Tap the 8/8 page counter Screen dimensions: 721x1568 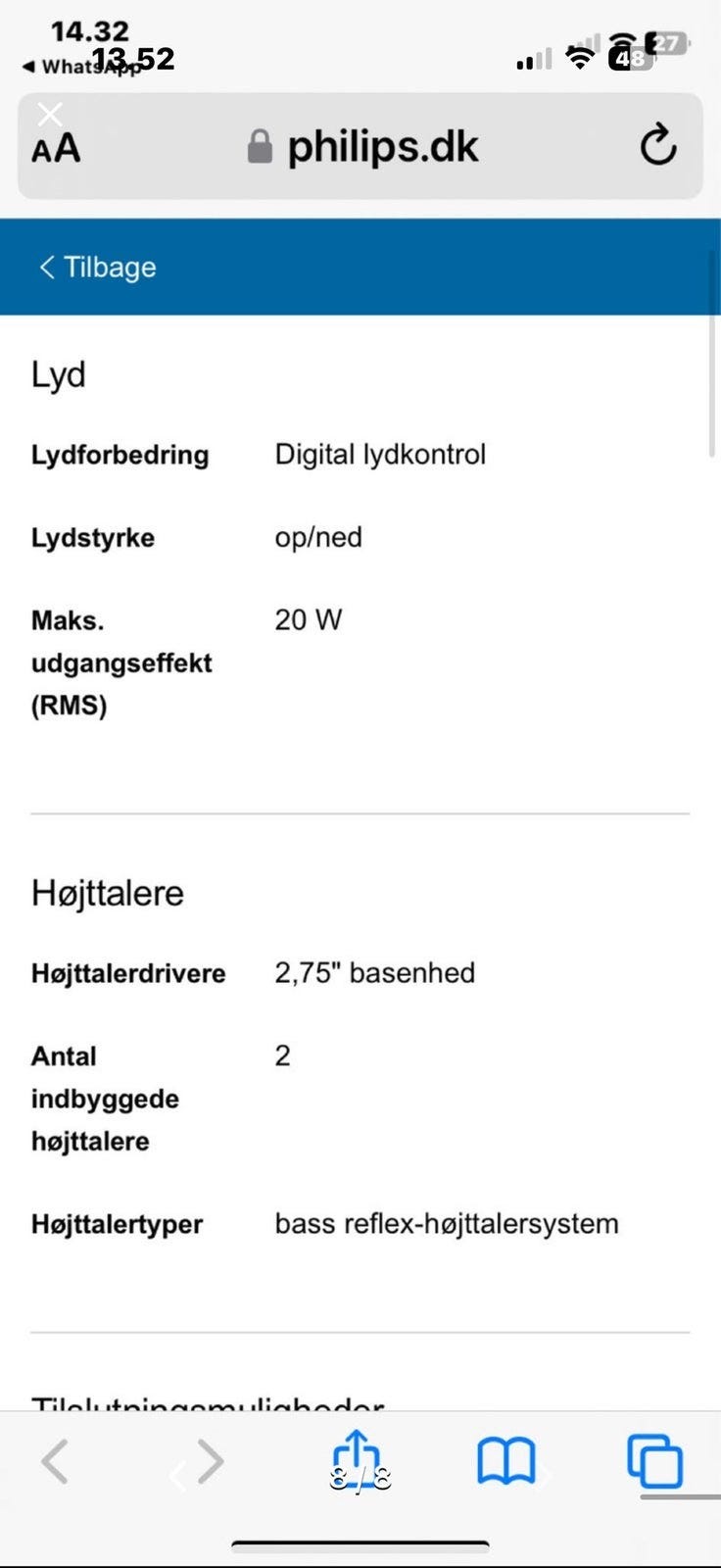[359, 1478]
